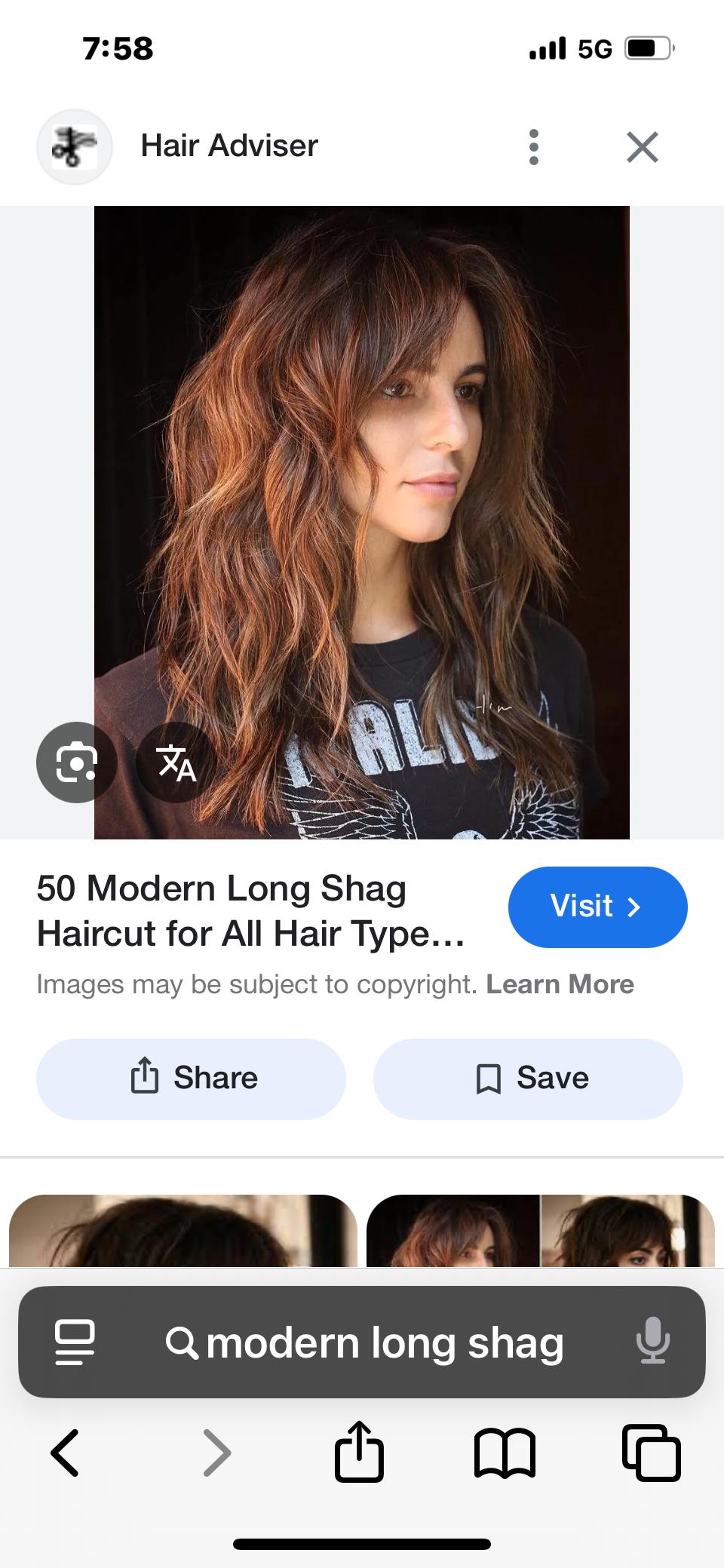Open the bottom-left related image
This screenshot has height=1568, width=724.
click(x=183, y=1231)
